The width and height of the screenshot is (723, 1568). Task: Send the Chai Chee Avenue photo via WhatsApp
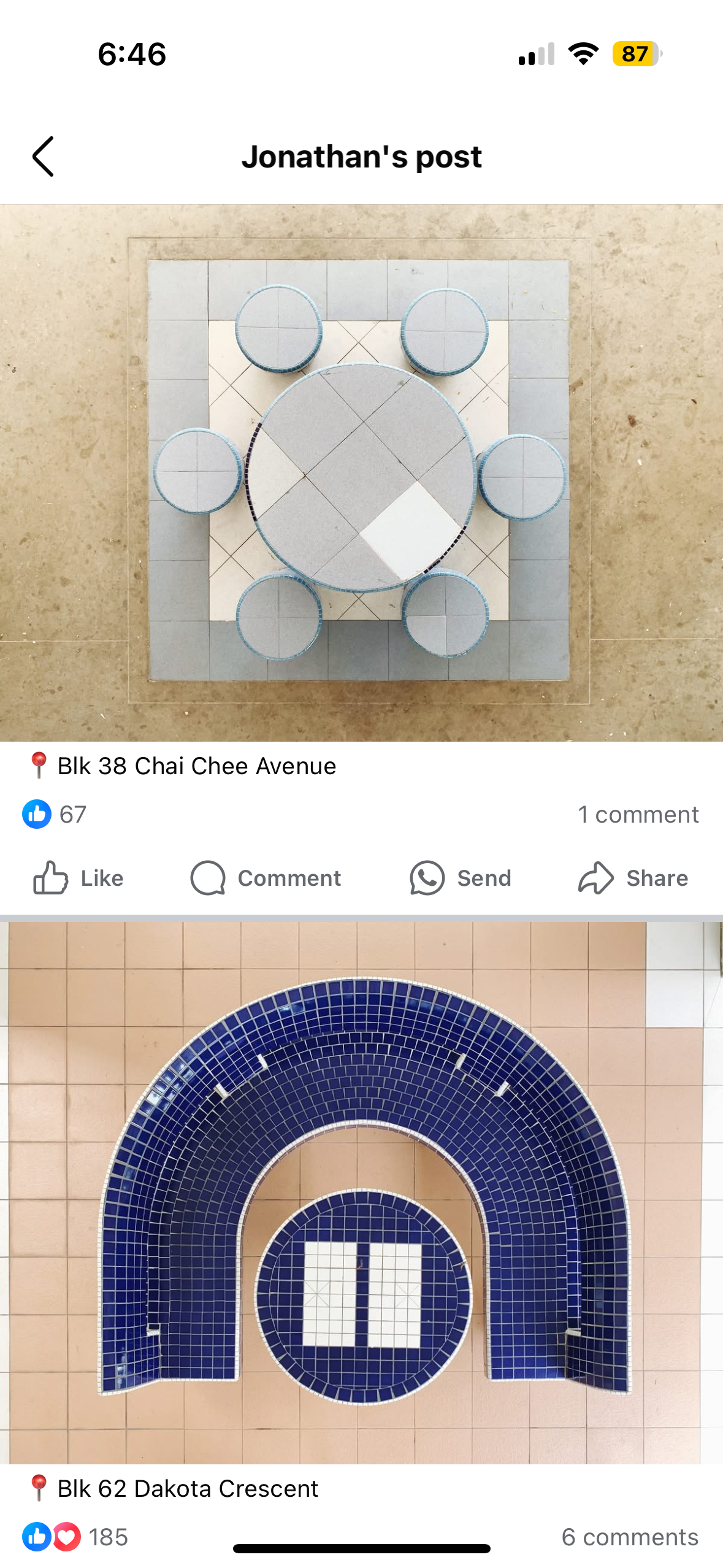click(460, 878)
